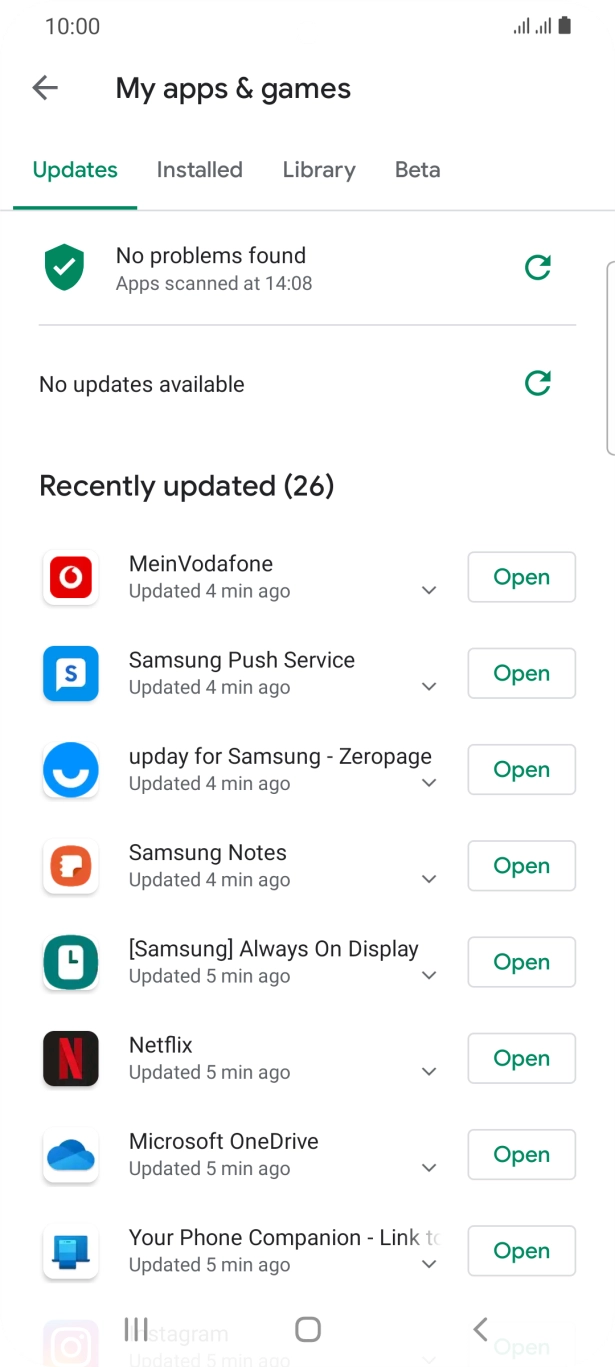
Task: Open the MeinVodafone app
Action: tap(521, 577)
